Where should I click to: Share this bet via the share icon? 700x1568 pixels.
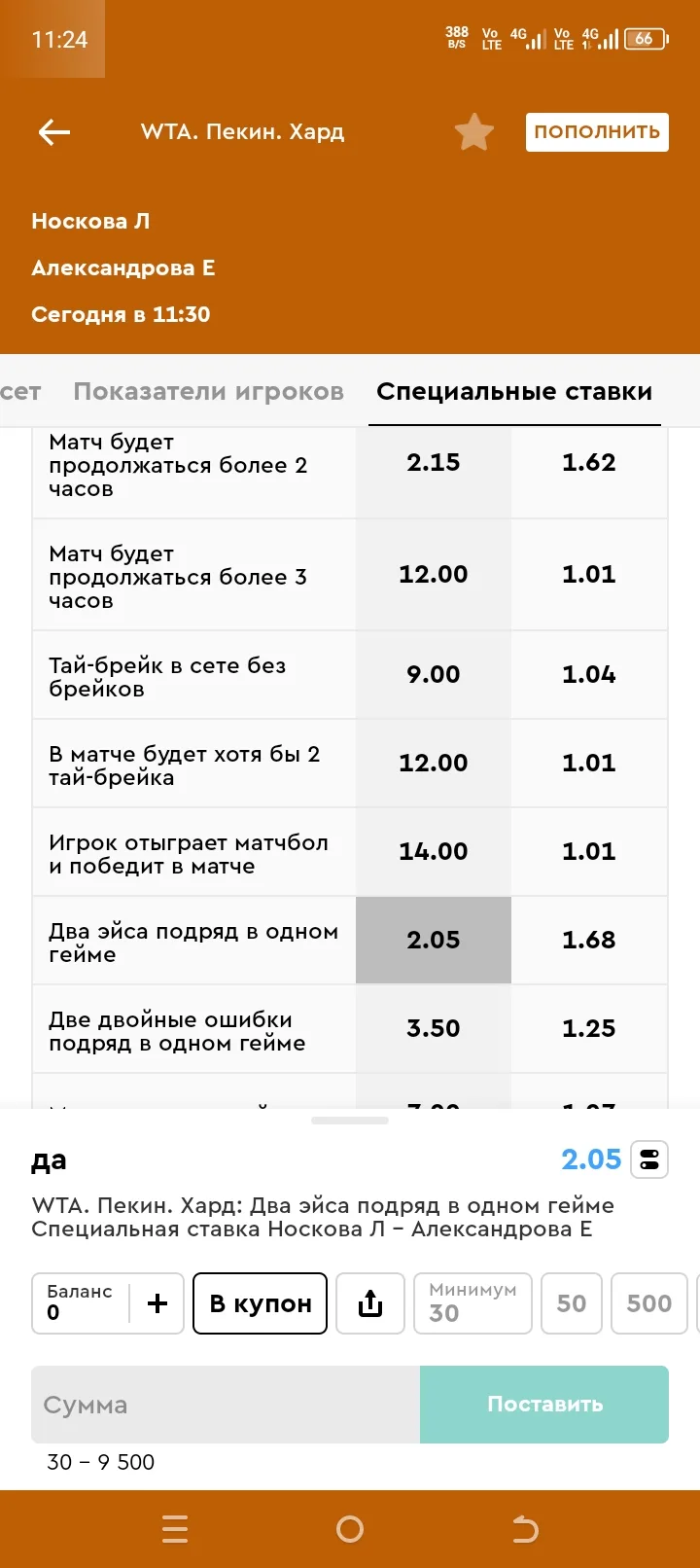click(x=370, y=1303)
